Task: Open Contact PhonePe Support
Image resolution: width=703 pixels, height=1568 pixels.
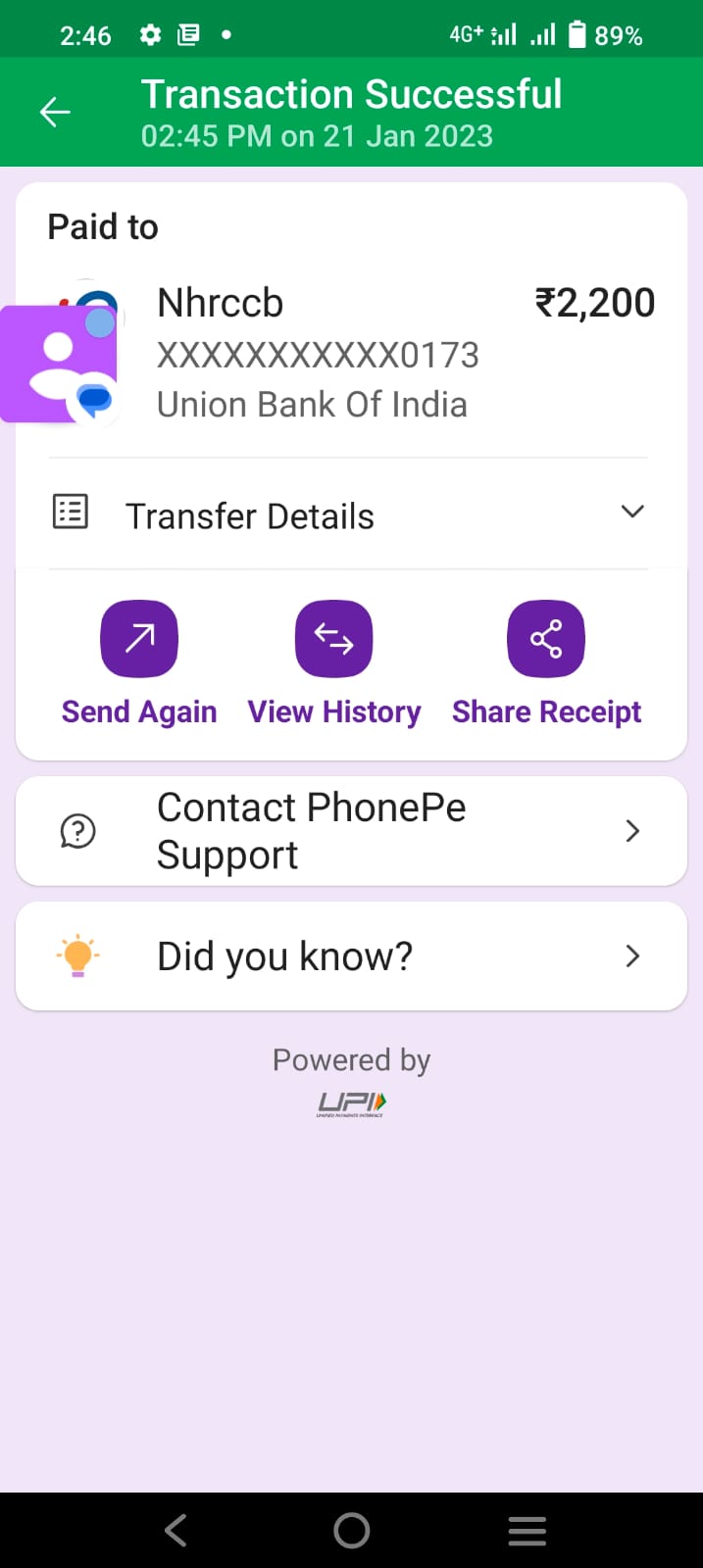Action: (351, 831)
